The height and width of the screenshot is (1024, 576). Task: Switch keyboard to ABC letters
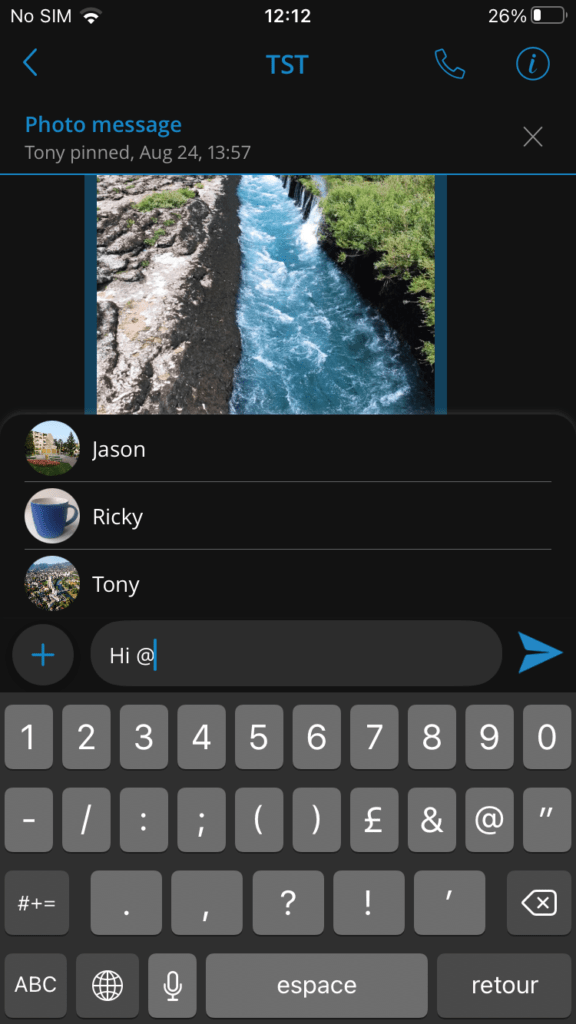pos(35,985)
